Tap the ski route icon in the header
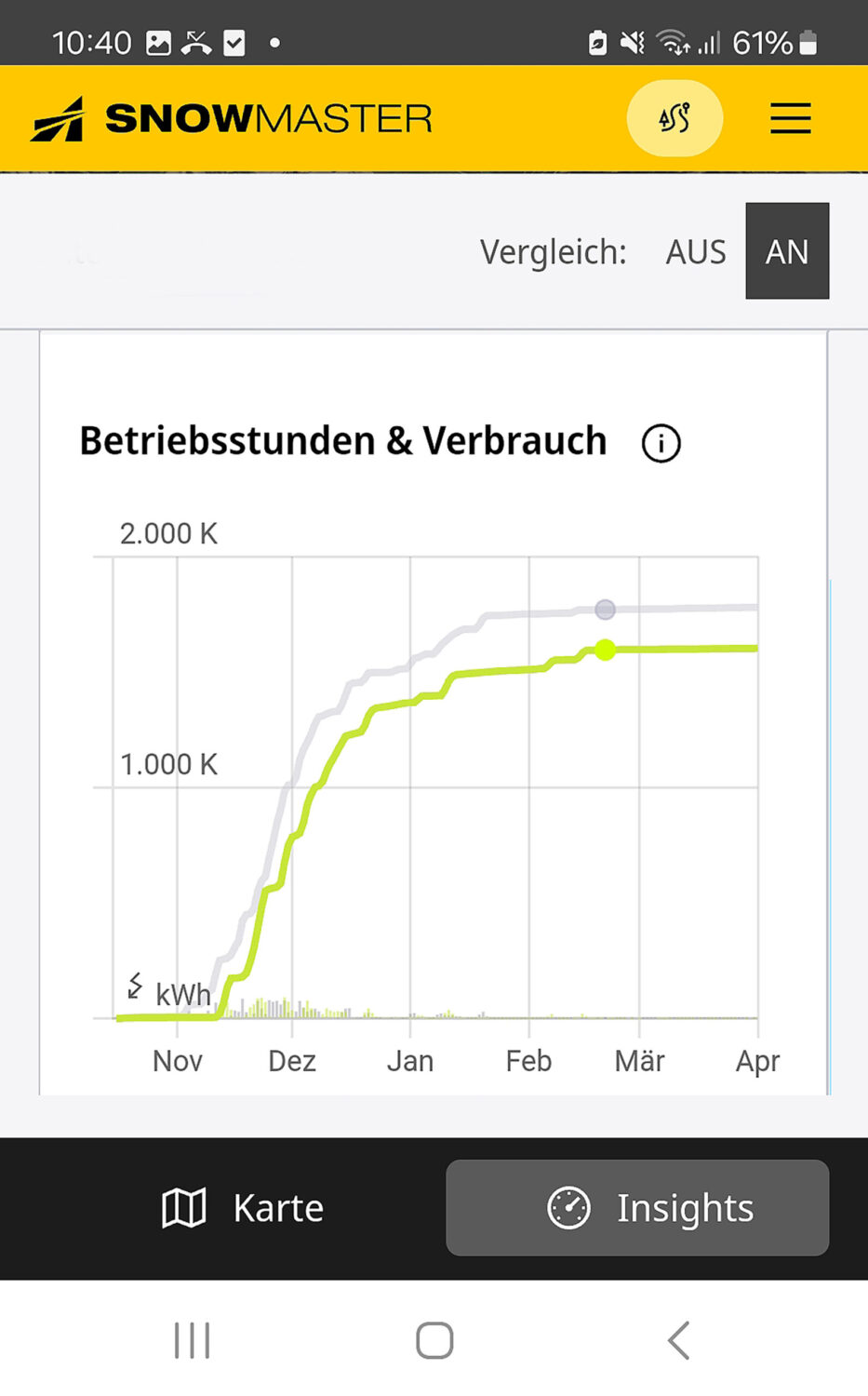The height and width of the screenshot is (1396, 868). pyautogui.click(x=674, y=117)
